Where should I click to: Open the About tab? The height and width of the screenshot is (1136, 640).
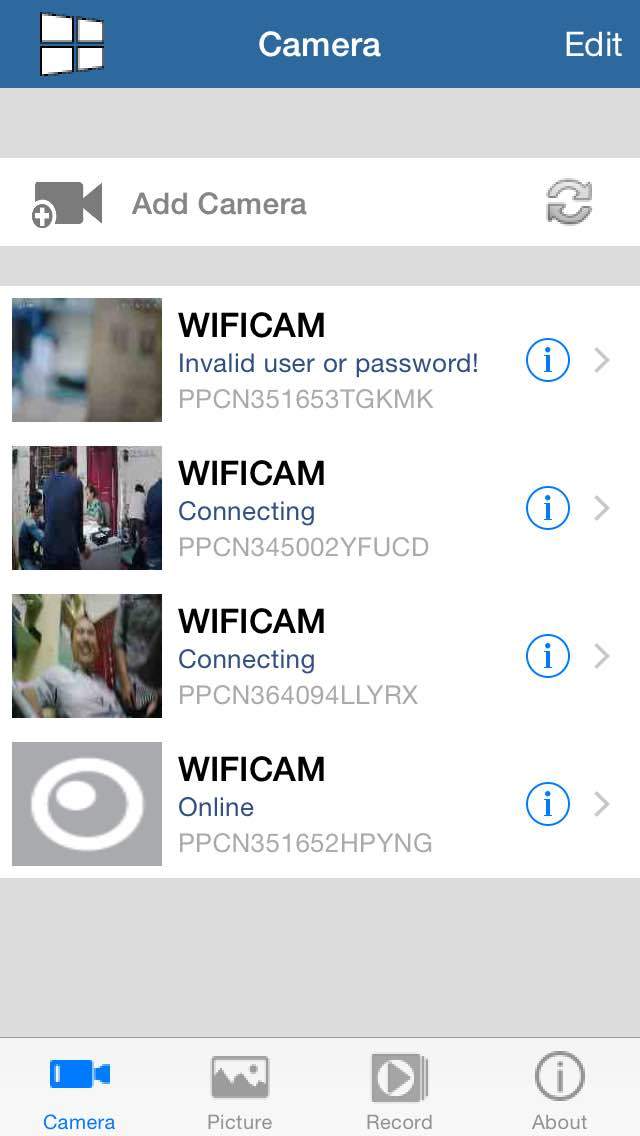click(559, 1092)
